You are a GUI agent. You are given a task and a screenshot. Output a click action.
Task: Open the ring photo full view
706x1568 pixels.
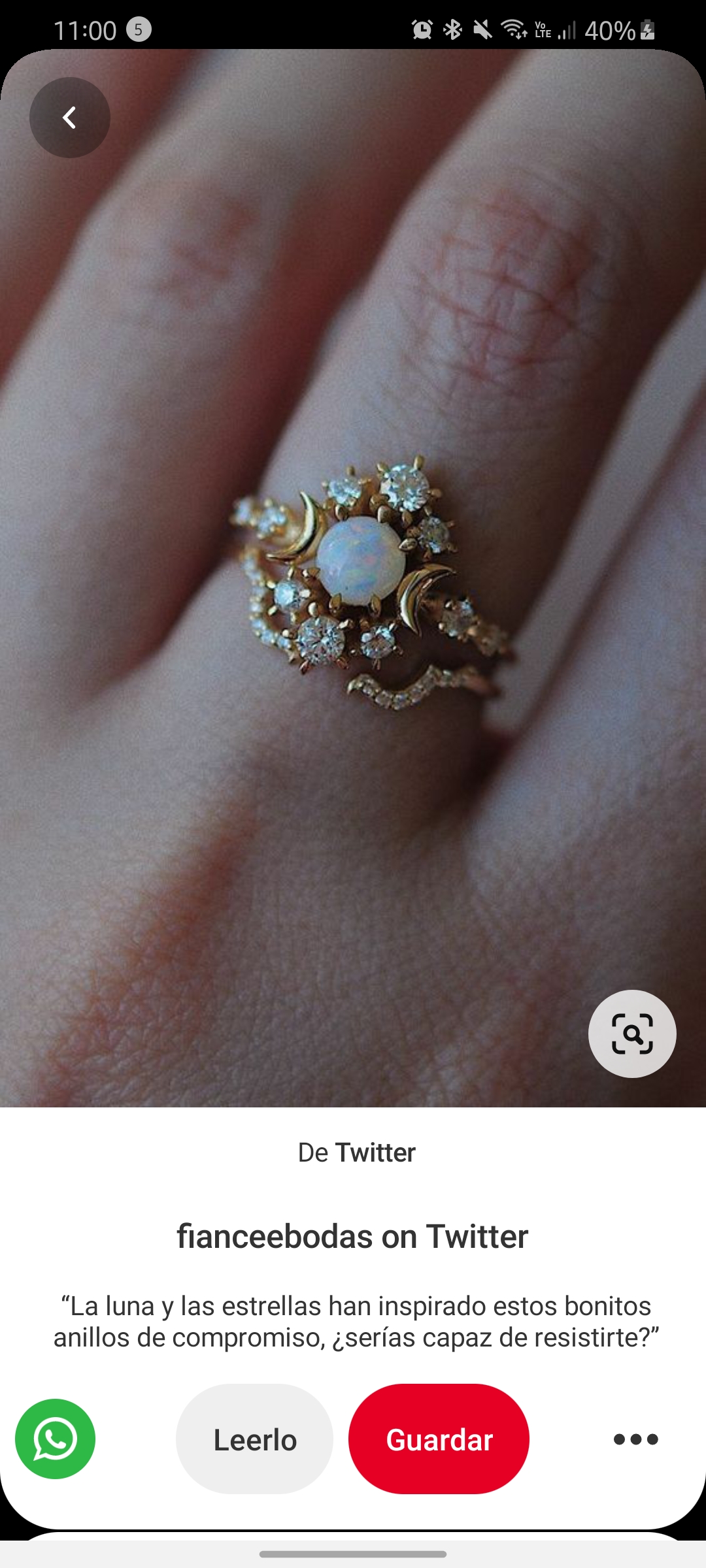point(353,578)
